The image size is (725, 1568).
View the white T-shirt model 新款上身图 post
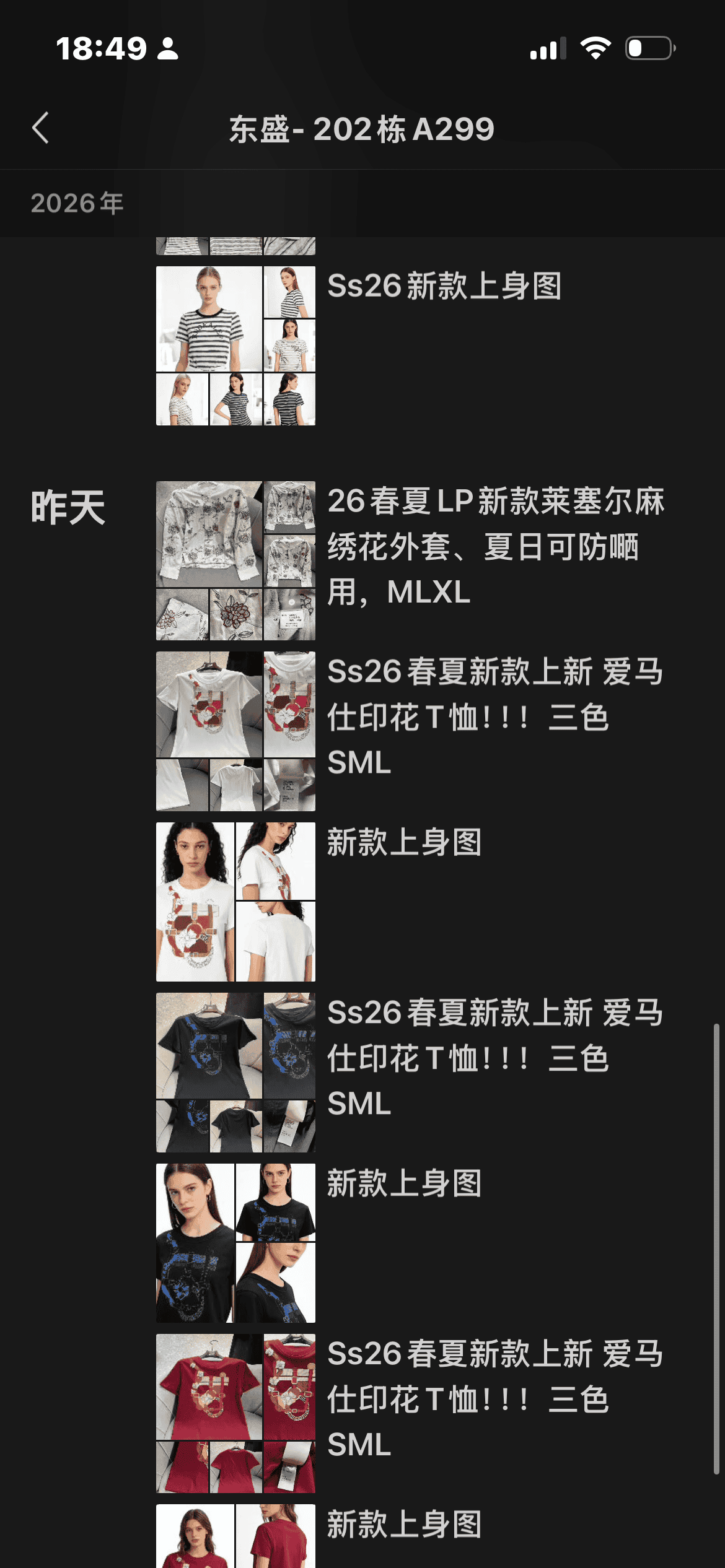[x=235, y=902]
